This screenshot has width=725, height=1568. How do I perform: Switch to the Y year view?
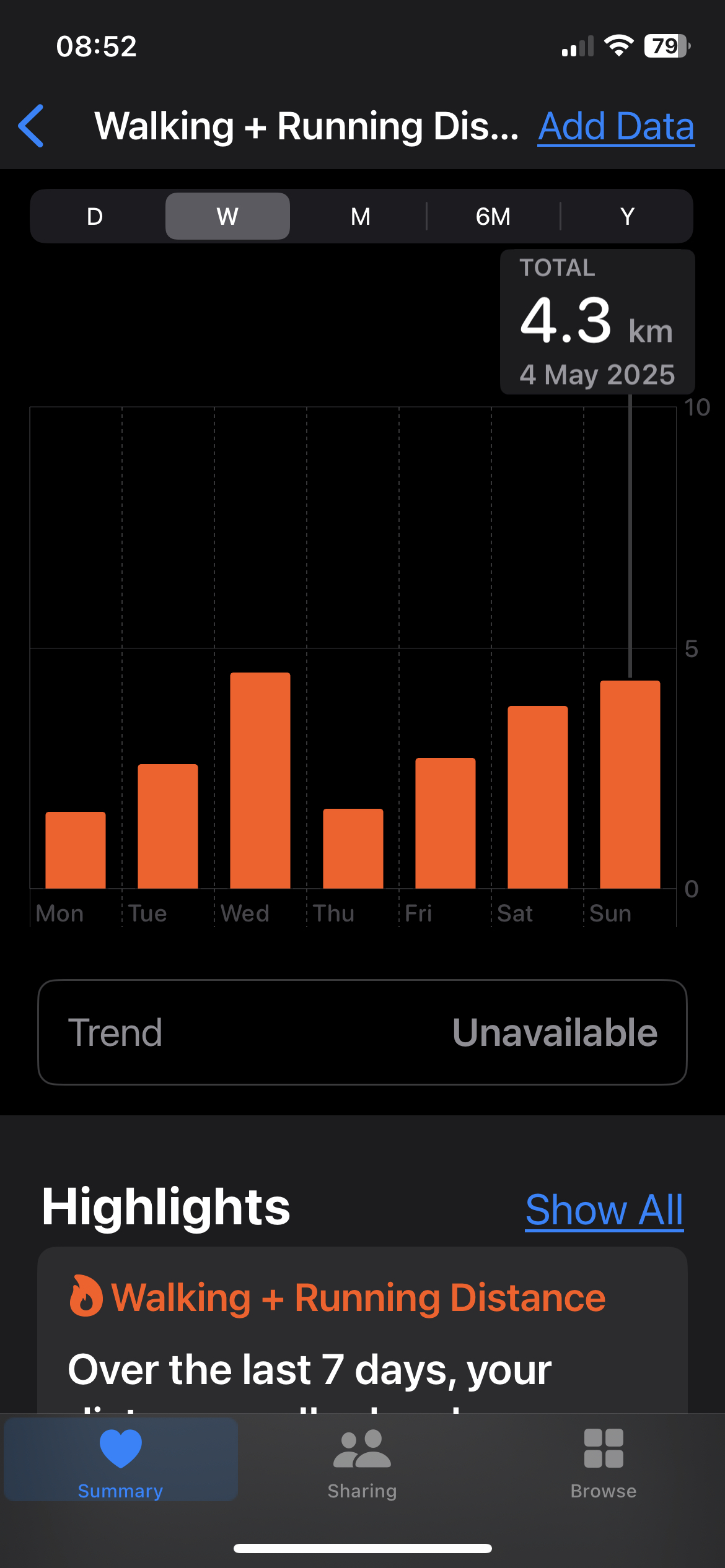(x=627, y=216)
